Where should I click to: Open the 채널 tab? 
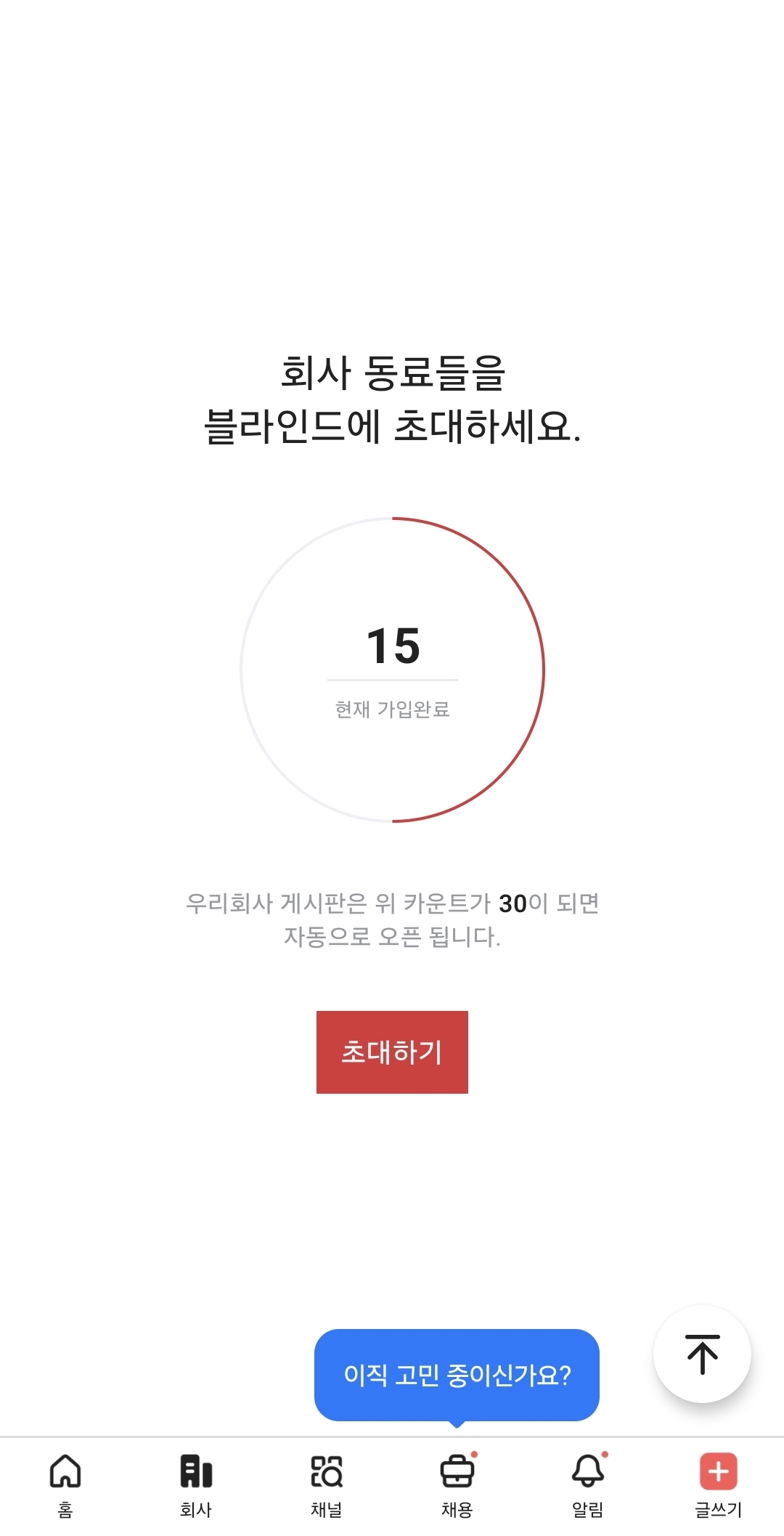pos(327,1484)
